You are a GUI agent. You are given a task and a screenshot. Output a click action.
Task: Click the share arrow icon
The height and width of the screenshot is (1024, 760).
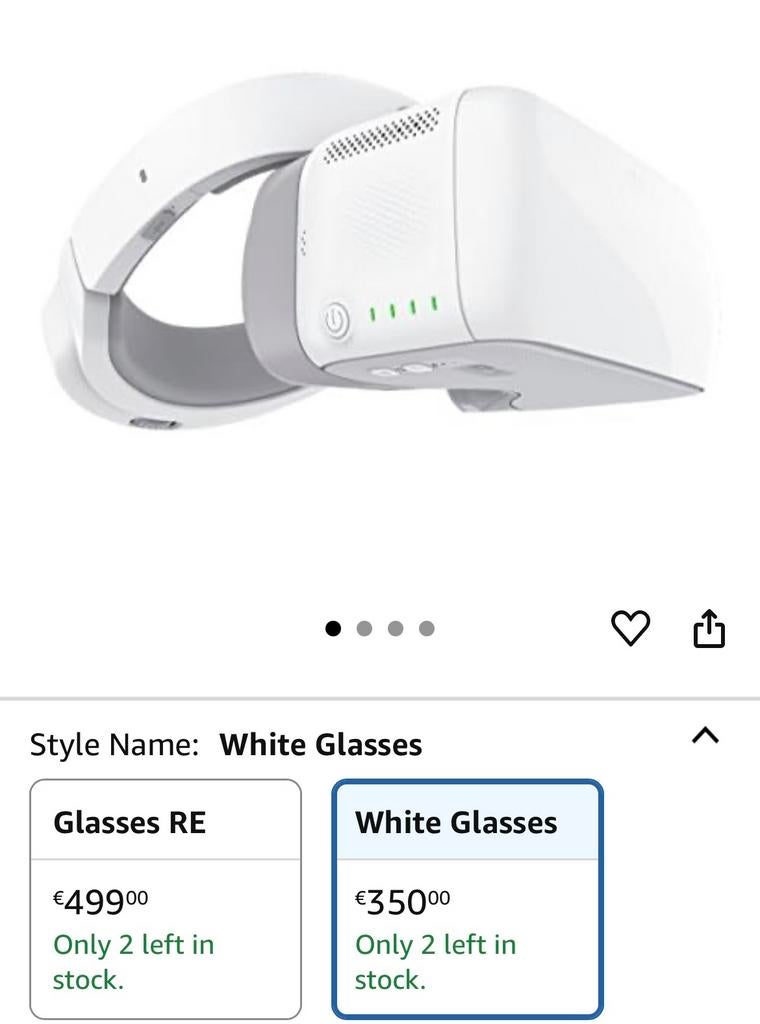click(711, 628)
